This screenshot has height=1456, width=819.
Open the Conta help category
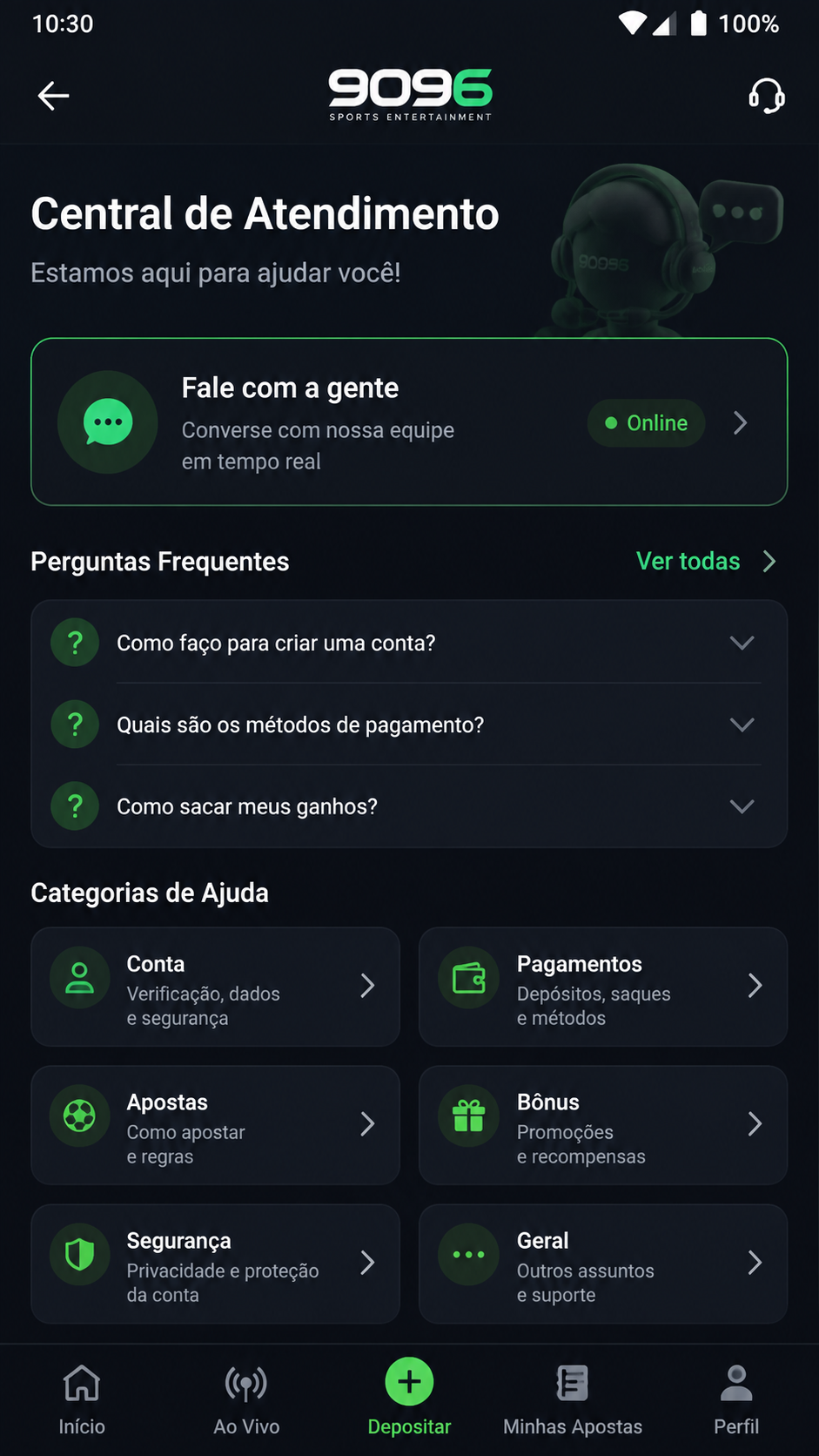[215, 987]
